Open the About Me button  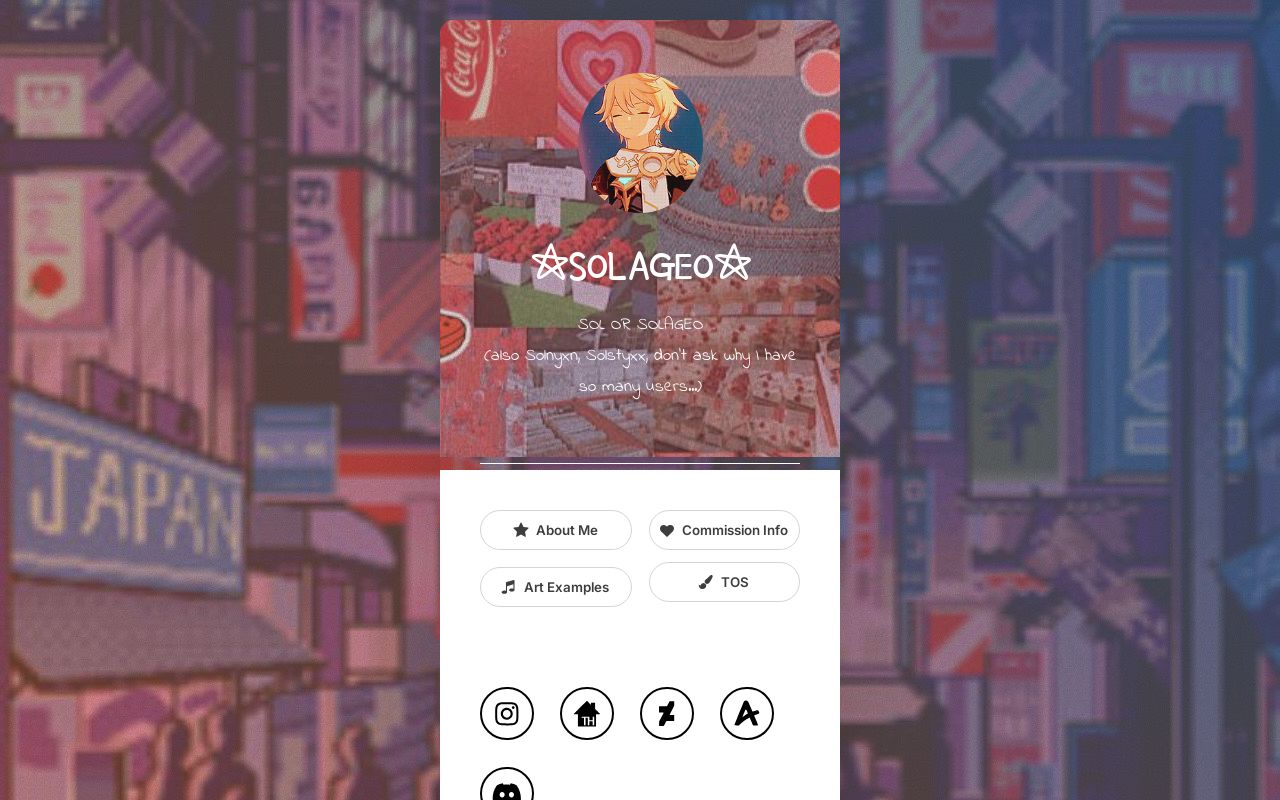point(556,530)
